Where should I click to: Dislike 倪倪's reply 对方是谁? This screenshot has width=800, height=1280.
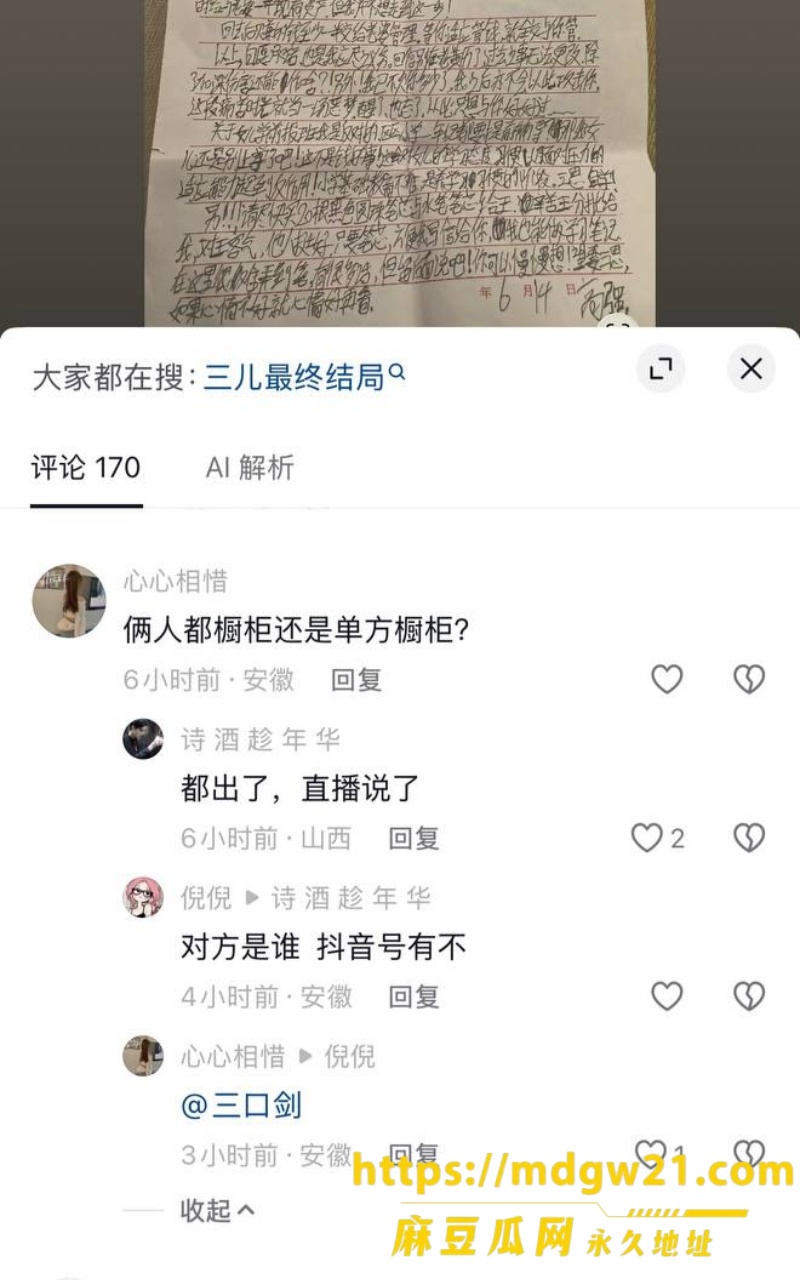(749, 996)
